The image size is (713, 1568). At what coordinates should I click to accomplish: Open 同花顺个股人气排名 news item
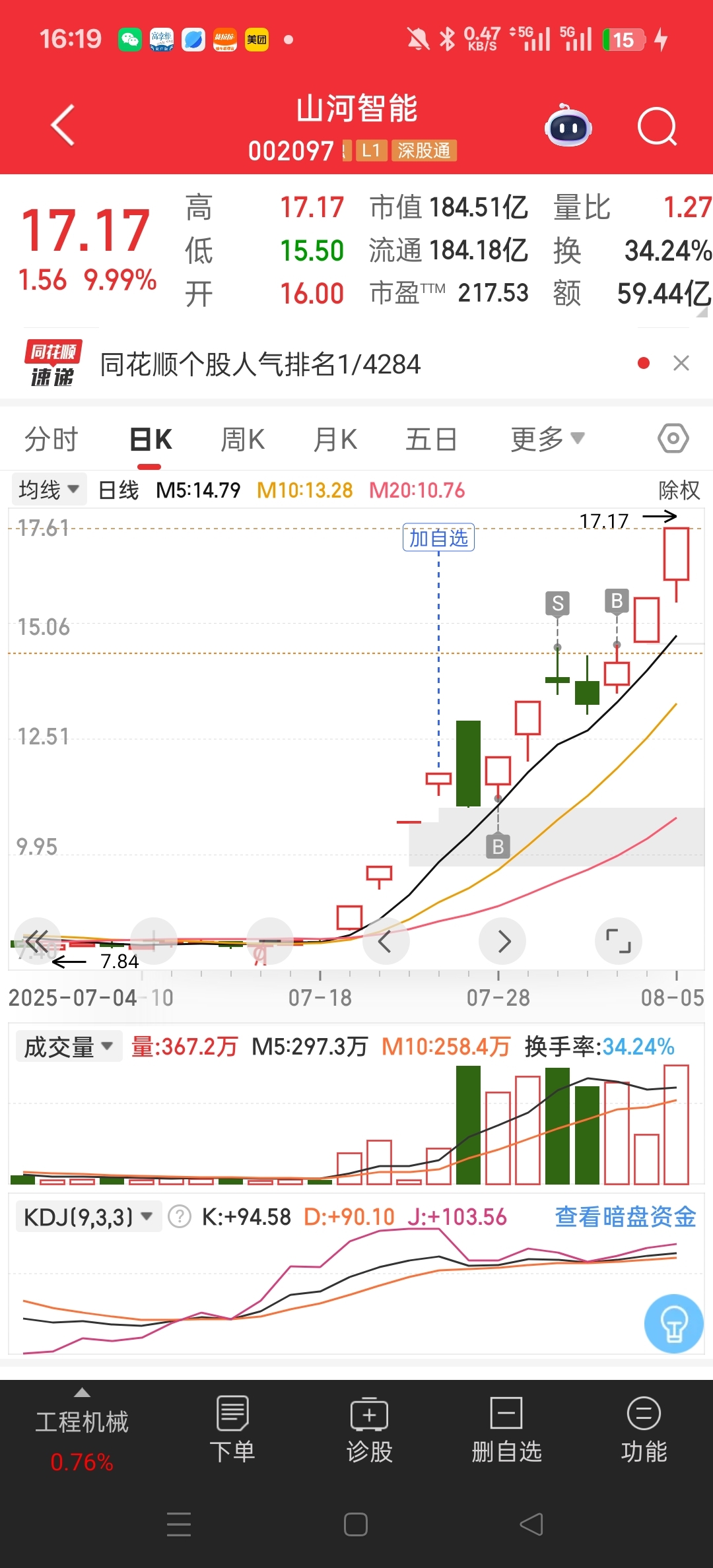(260, 364)
